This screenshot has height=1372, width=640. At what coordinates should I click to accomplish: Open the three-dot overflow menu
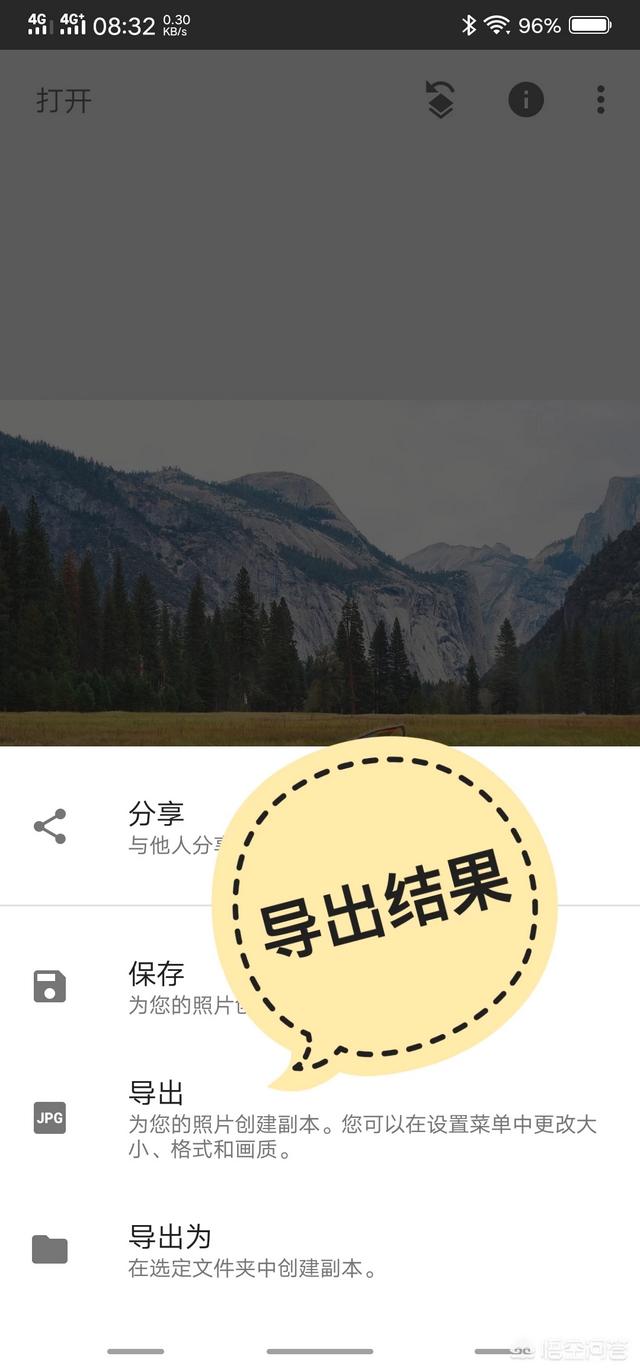pyautogui.click(x=601, y=100)
